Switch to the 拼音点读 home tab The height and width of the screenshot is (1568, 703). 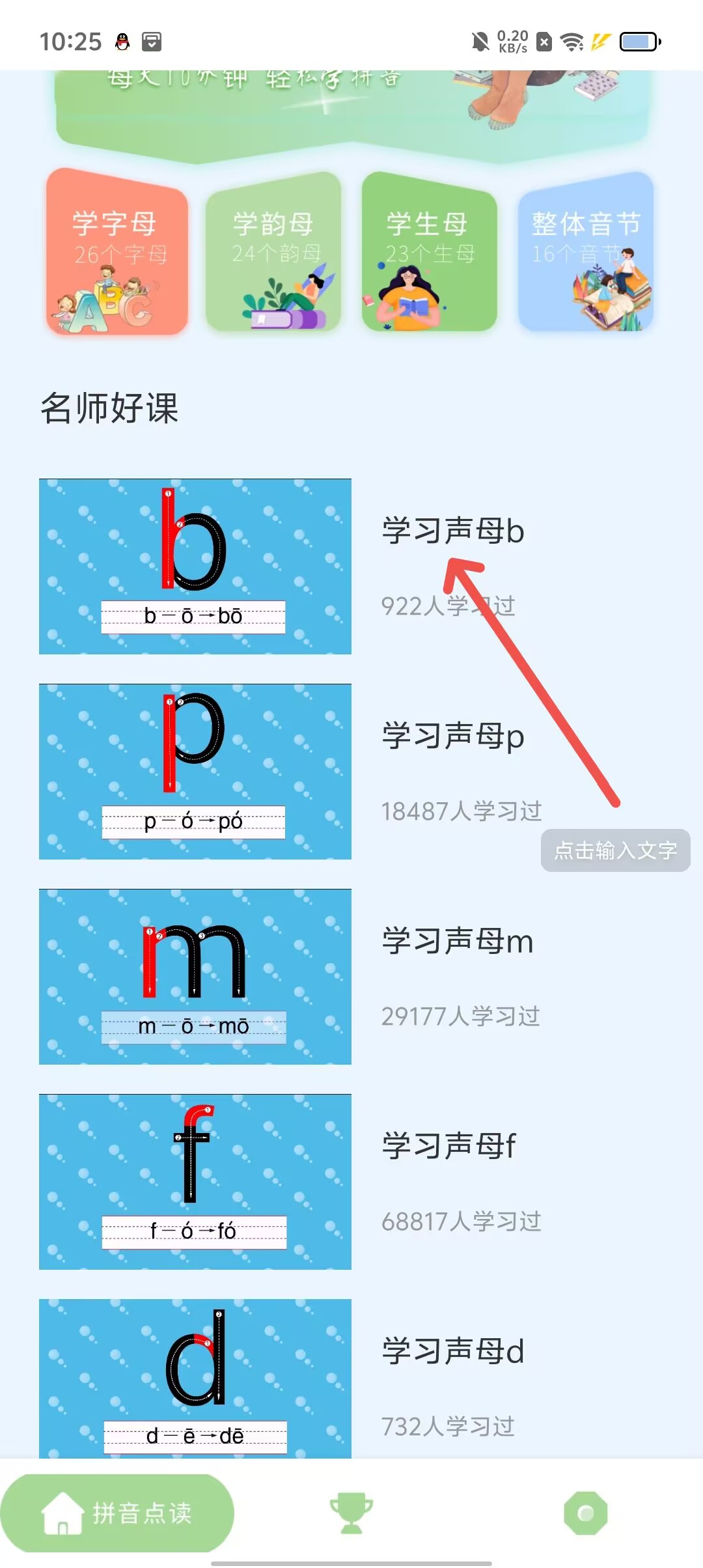pos(117,1513)
